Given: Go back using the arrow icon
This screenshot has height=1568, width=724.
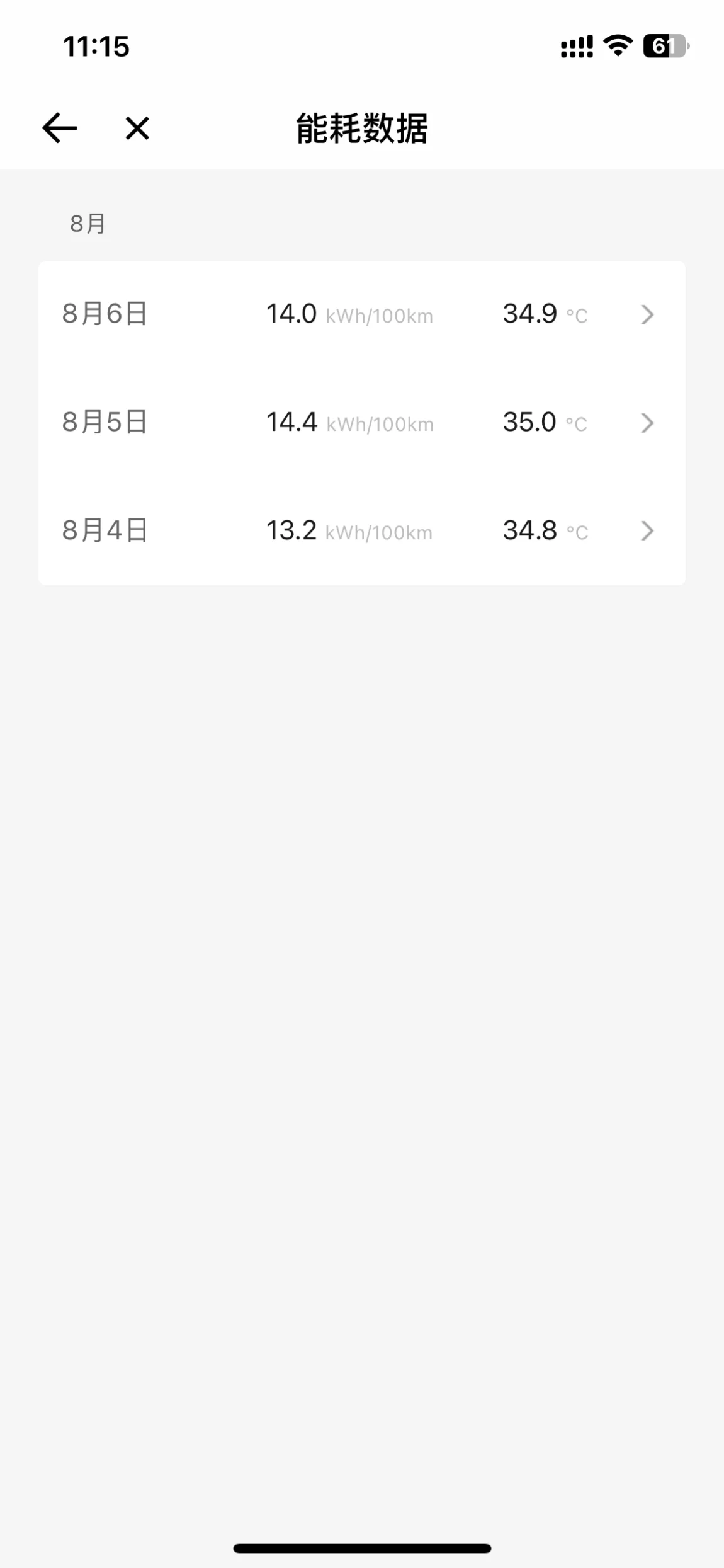Looking at the screenshot, I should click(x=60, y=129).
